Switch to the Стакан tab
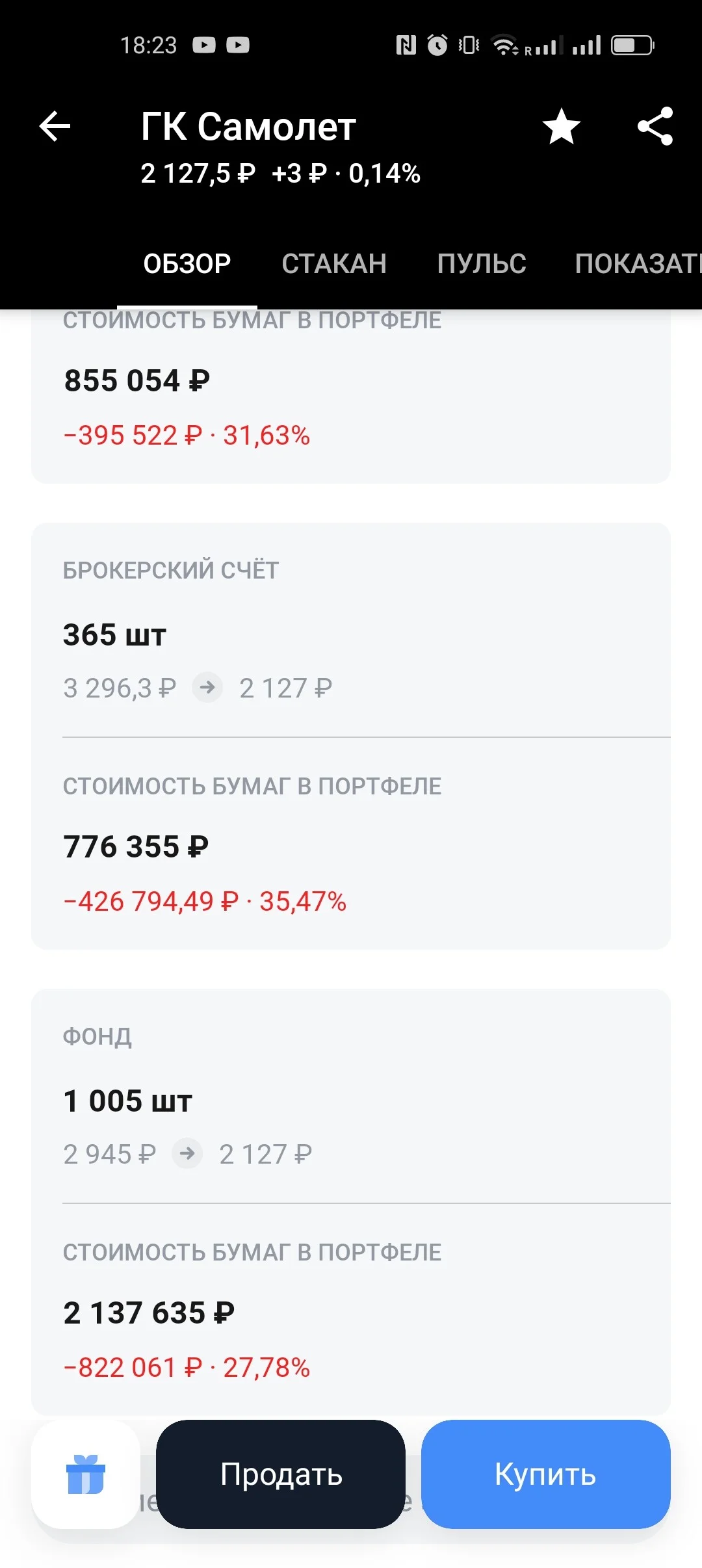Screen dimensions: 702x1568 point(334,264)
